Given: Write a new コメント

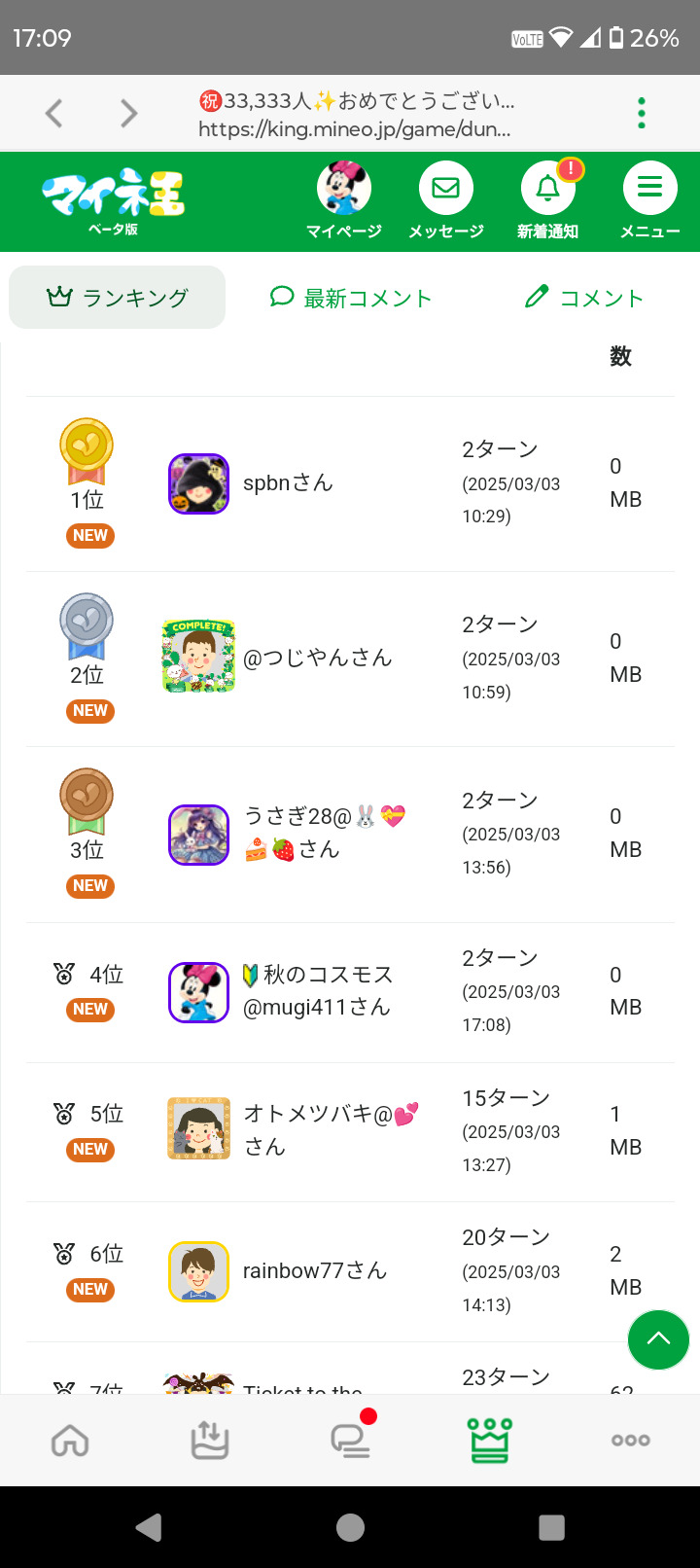Looking at the screenshot, I should (x=584, y=298).
